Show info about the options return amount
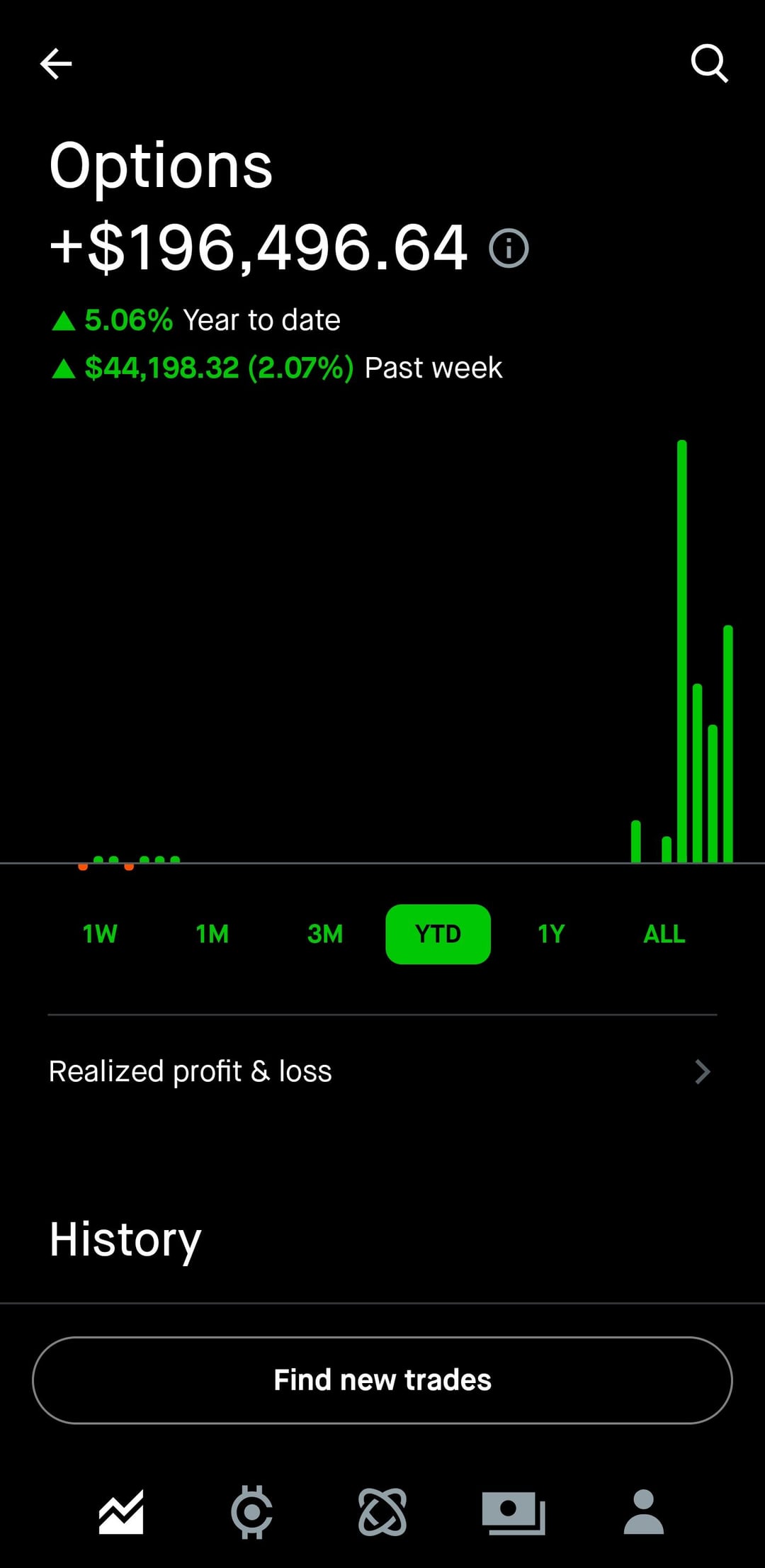 pos(509,249)
